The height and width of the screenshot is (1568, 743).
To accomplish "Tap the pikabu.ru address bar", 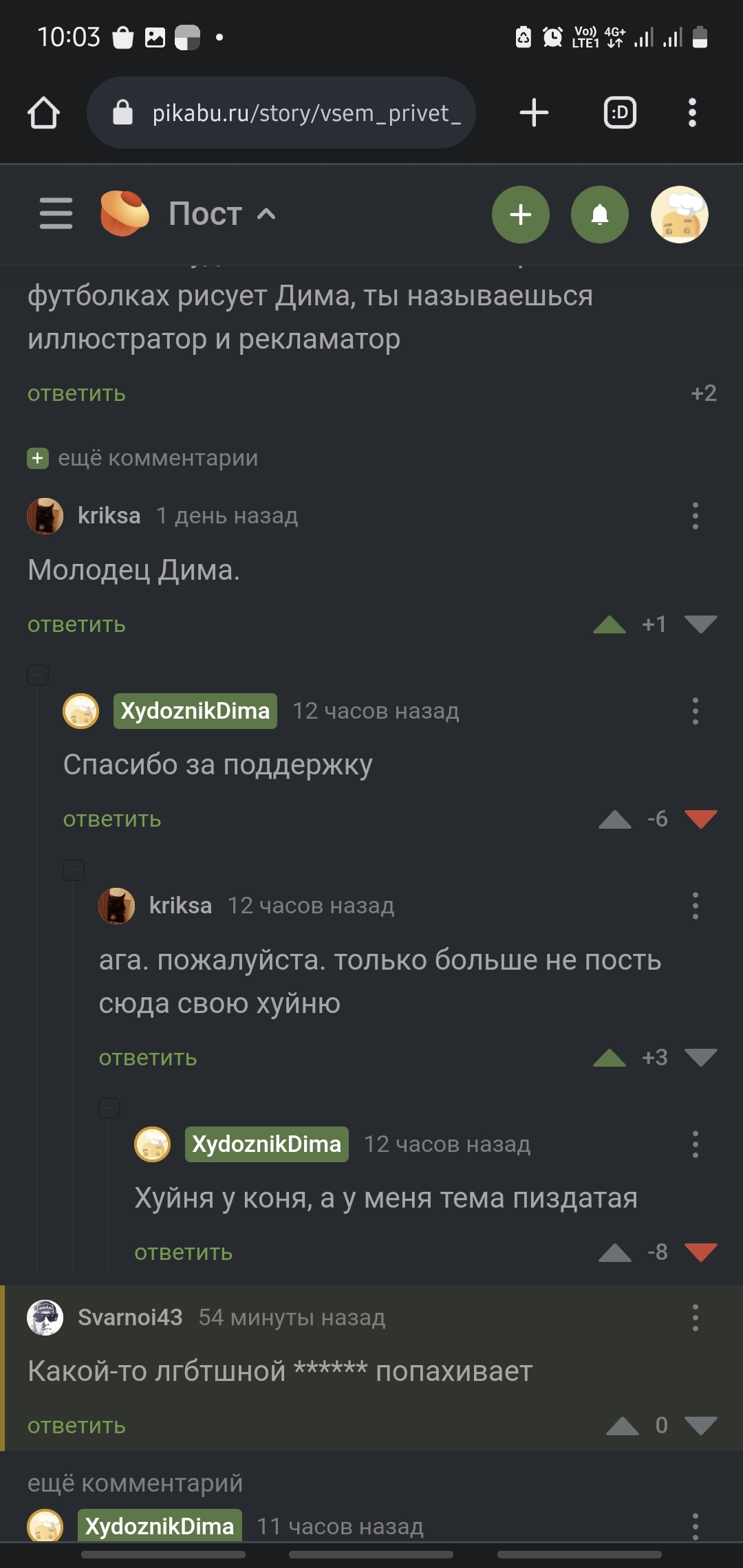I will click(x=281, y=113).
